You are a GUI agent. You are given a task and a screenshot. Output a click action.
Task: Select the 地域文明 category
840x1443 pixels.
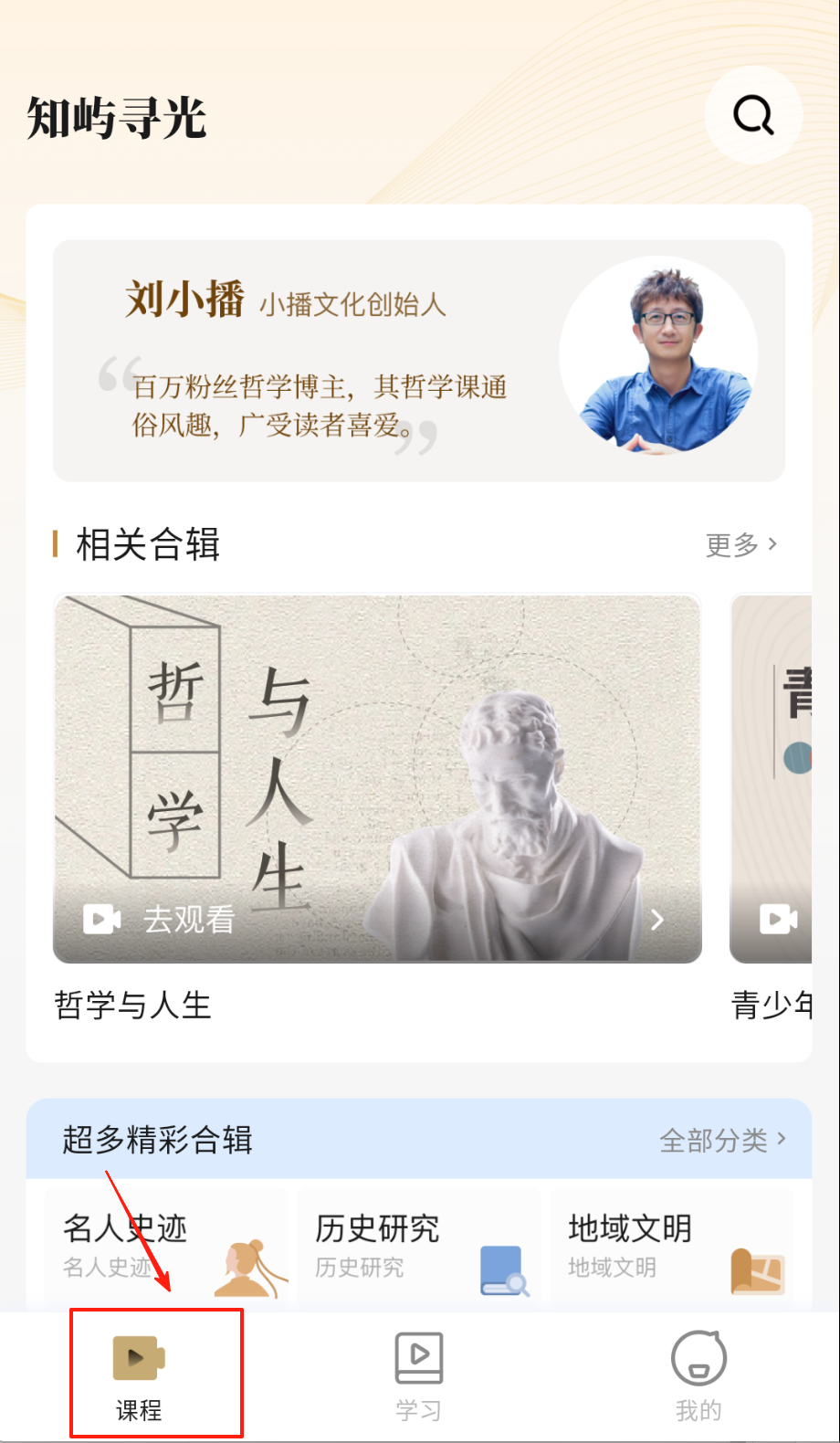(672, 1246)
